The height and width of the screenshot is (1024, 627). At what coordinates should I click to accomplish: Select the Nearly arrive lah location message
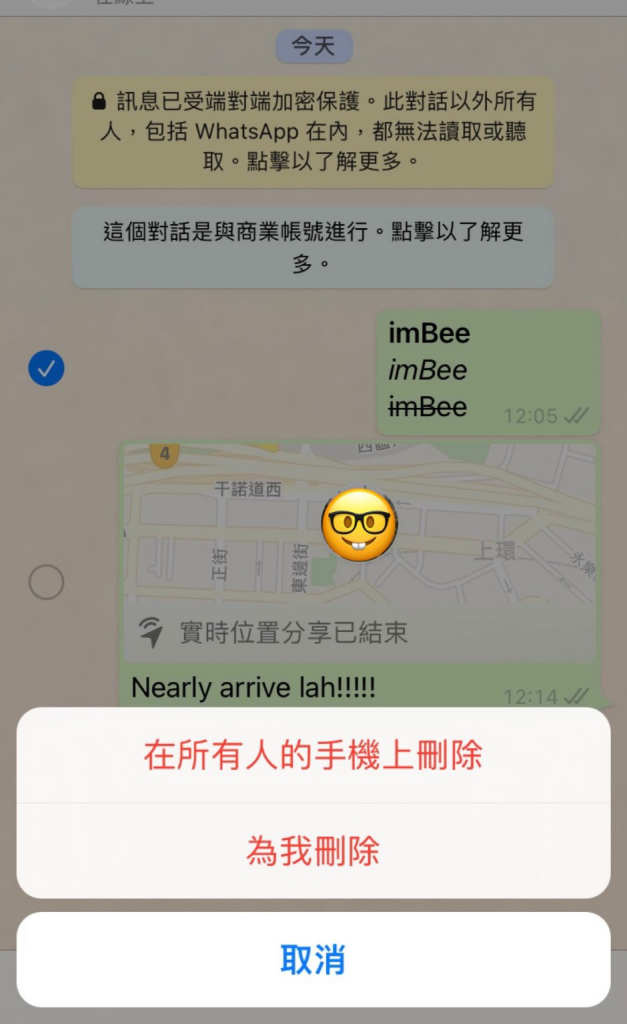pyautogui.click(x=46, y=582)
